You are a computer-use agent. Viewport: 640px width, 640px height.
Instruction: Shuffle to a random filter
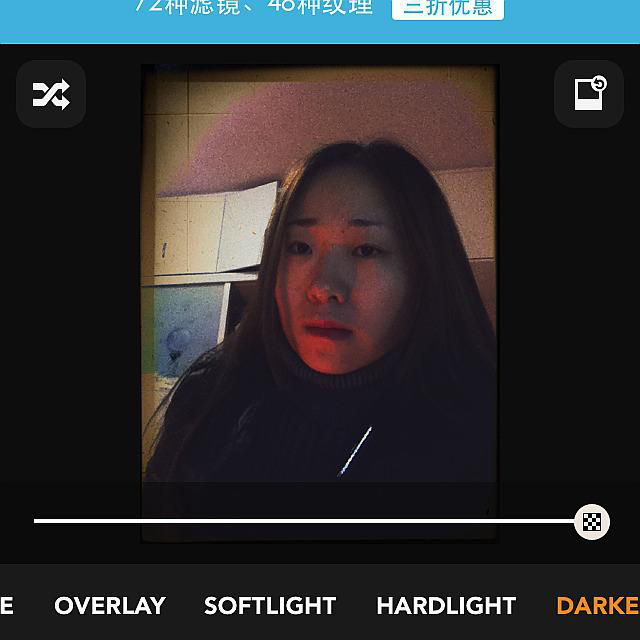tap(51, 94)
